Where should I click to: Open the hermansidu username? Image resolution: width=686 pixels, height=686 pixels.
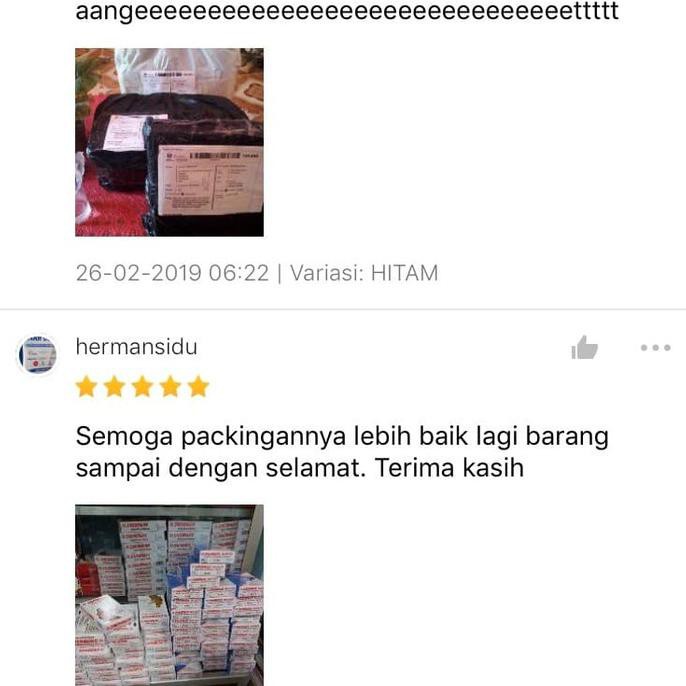(x=136, y=347)
